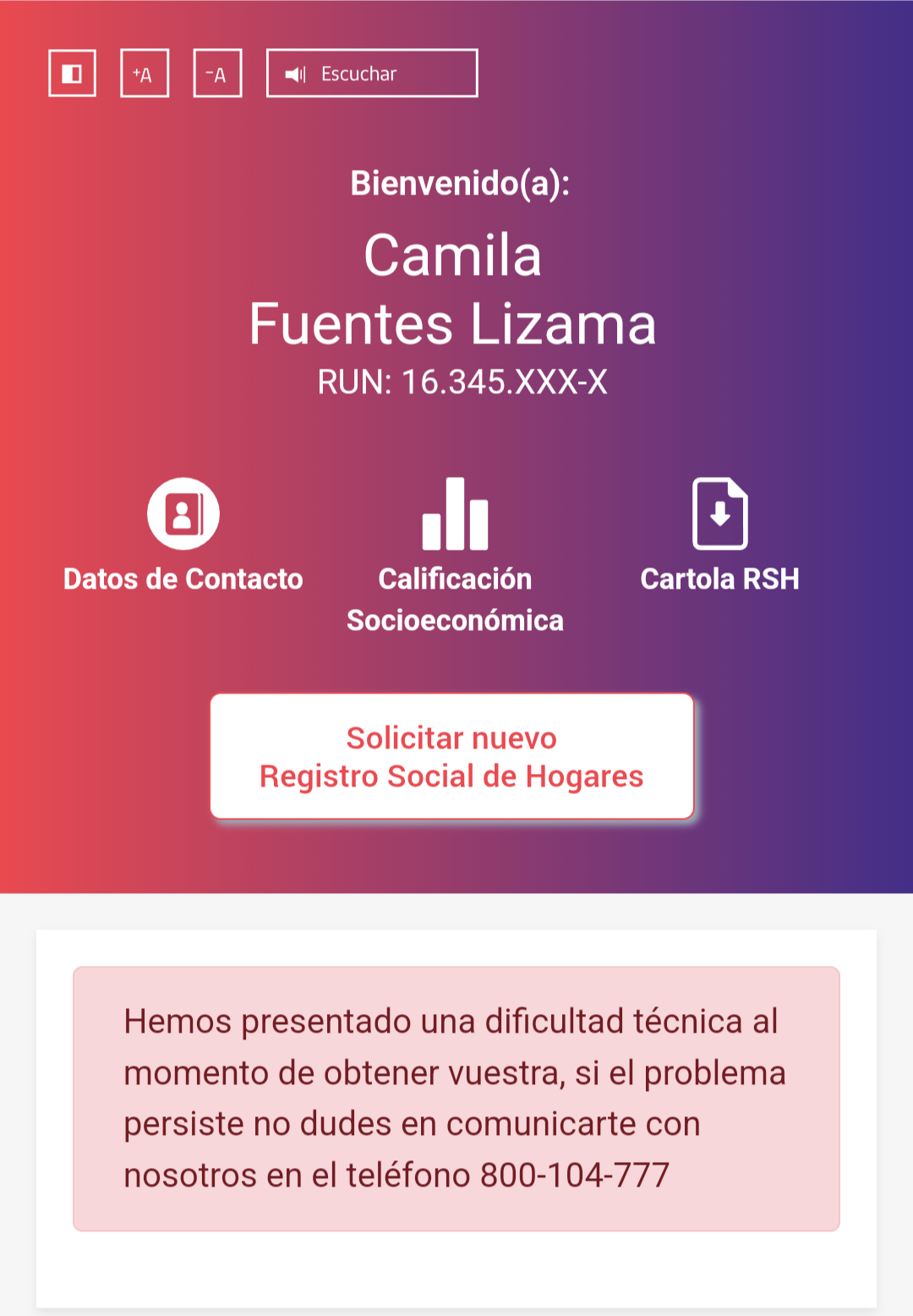The width and height of the screenshot is (913, 1316).
Task: Open Datos de Contacto
Action: click(x=183, y=535)
